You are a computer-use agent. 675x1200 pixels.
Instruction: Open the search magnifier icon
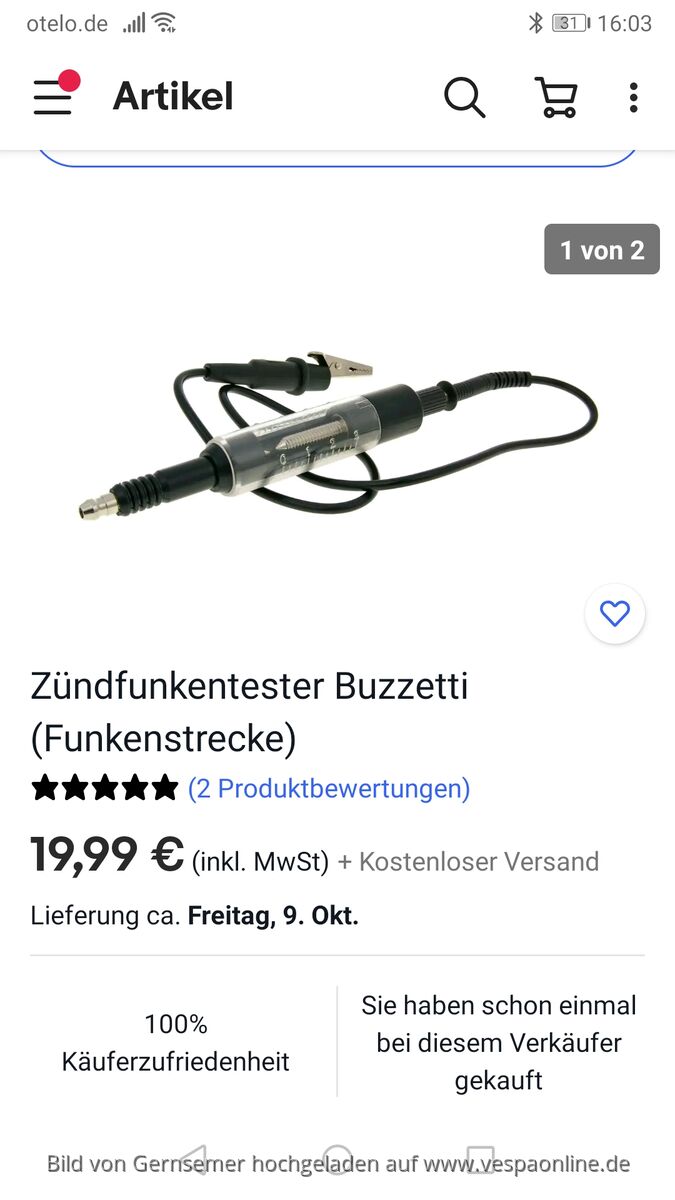[x=465, y=97]
